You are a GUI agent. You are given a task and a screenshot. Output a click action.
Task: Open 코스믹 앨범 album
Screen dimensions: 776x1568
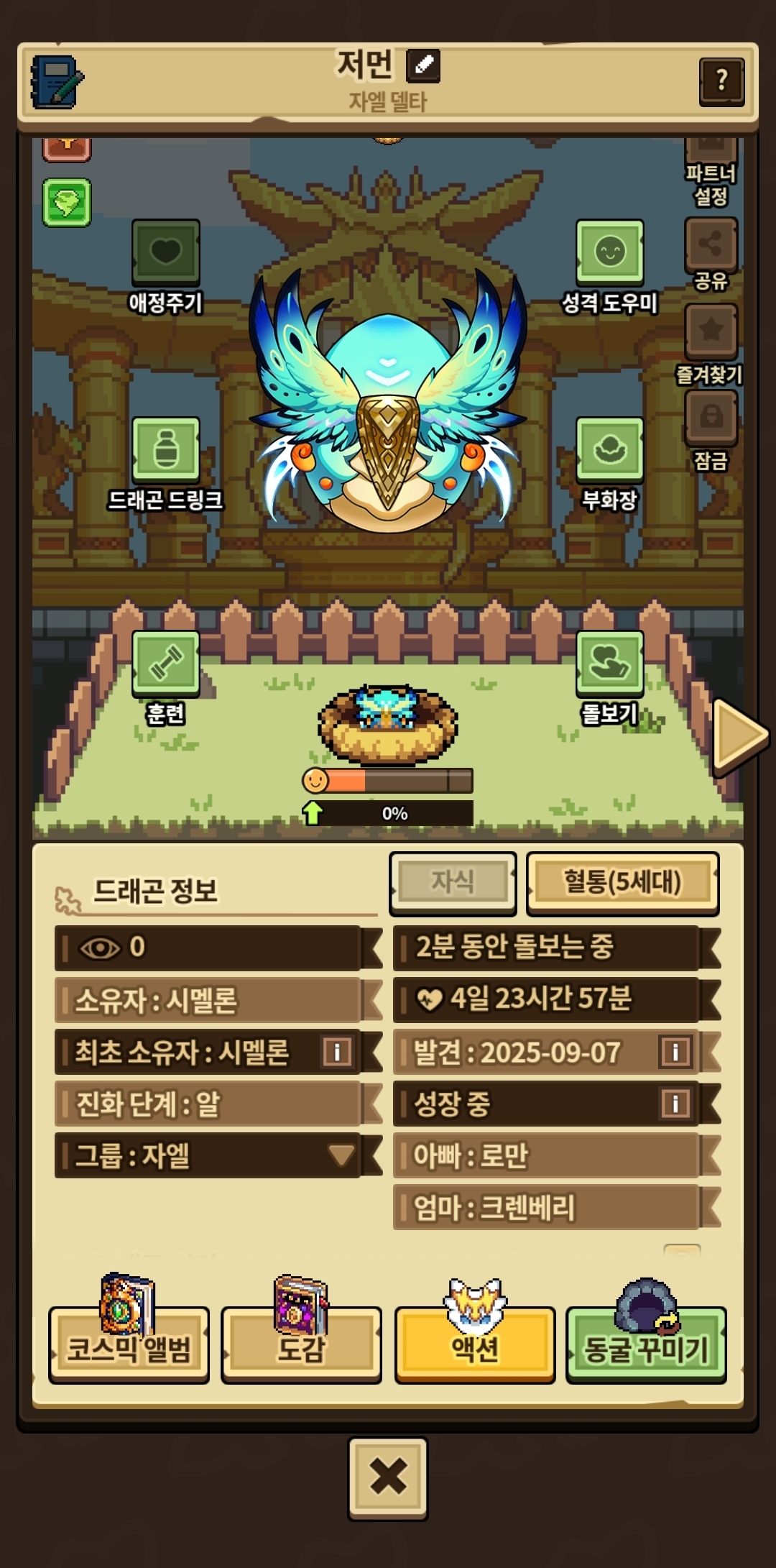(129, 1347)
